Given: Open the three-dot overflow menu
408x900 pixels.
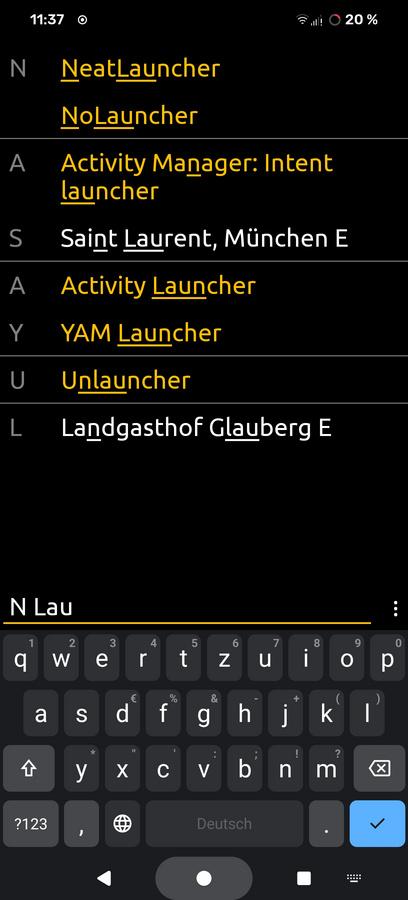Looking at the screenshot, I should pos(395,608).
